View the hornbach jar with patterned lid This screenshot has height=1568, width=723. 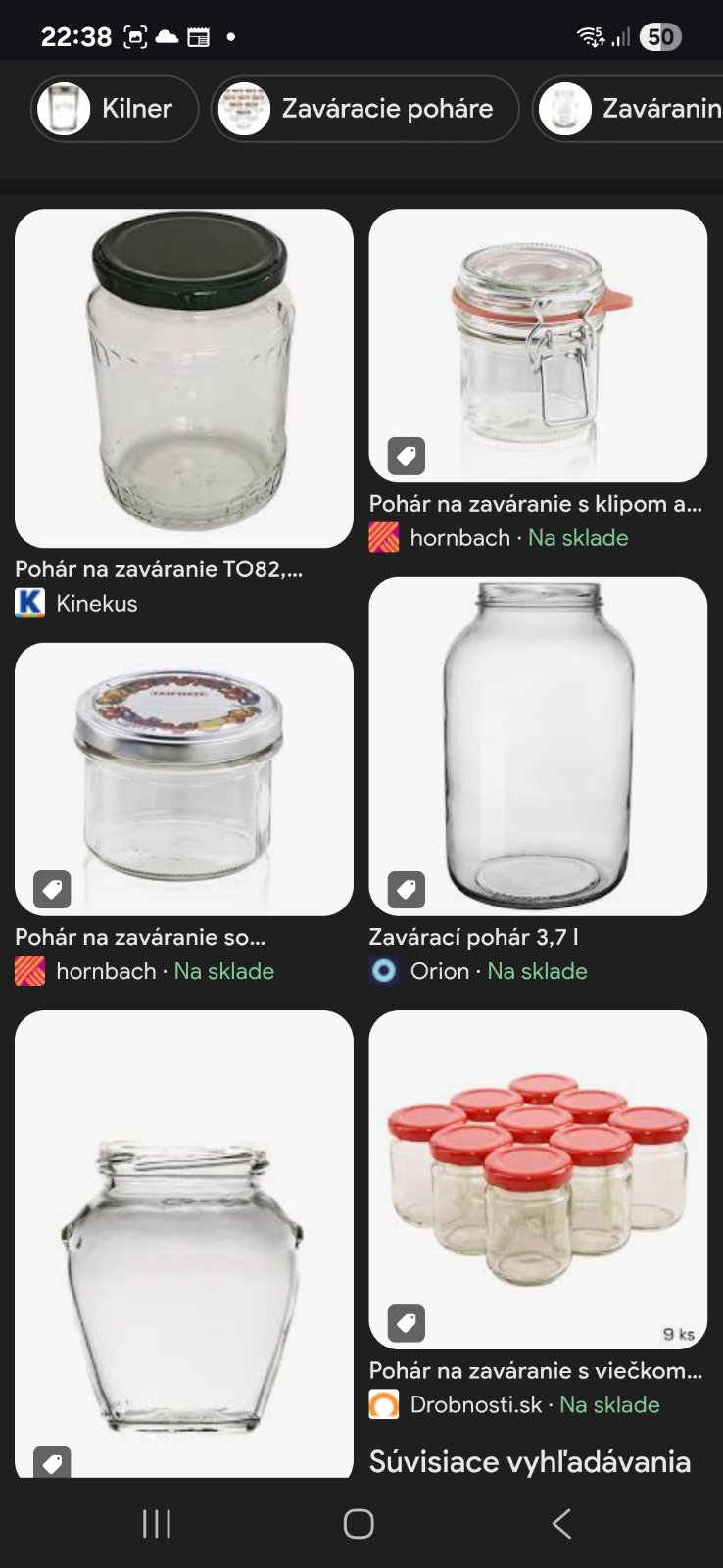tap(184, 779)
